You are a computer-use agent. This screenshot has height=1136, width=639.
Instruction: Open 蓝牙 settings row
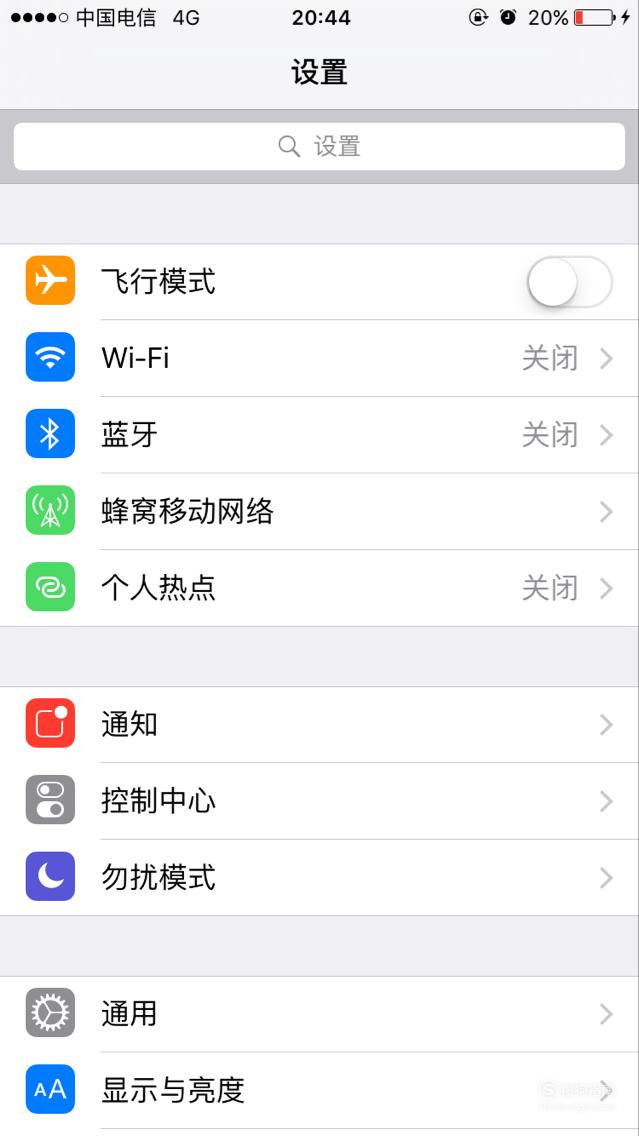tap(320, 435)
